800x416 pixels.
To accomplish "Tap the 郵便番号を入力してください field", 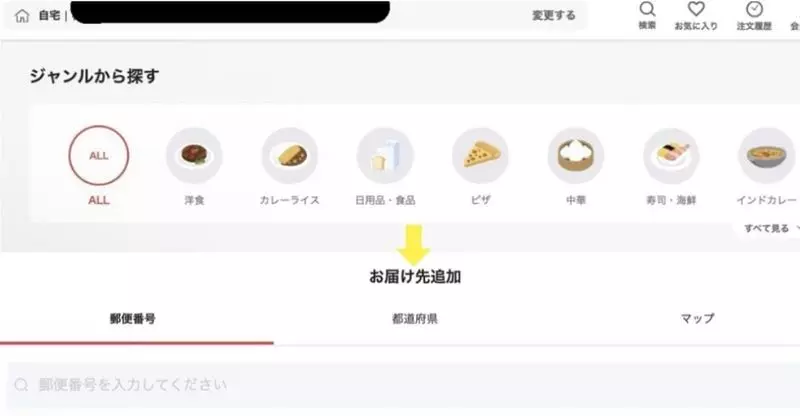I will (x=400, y=384).
